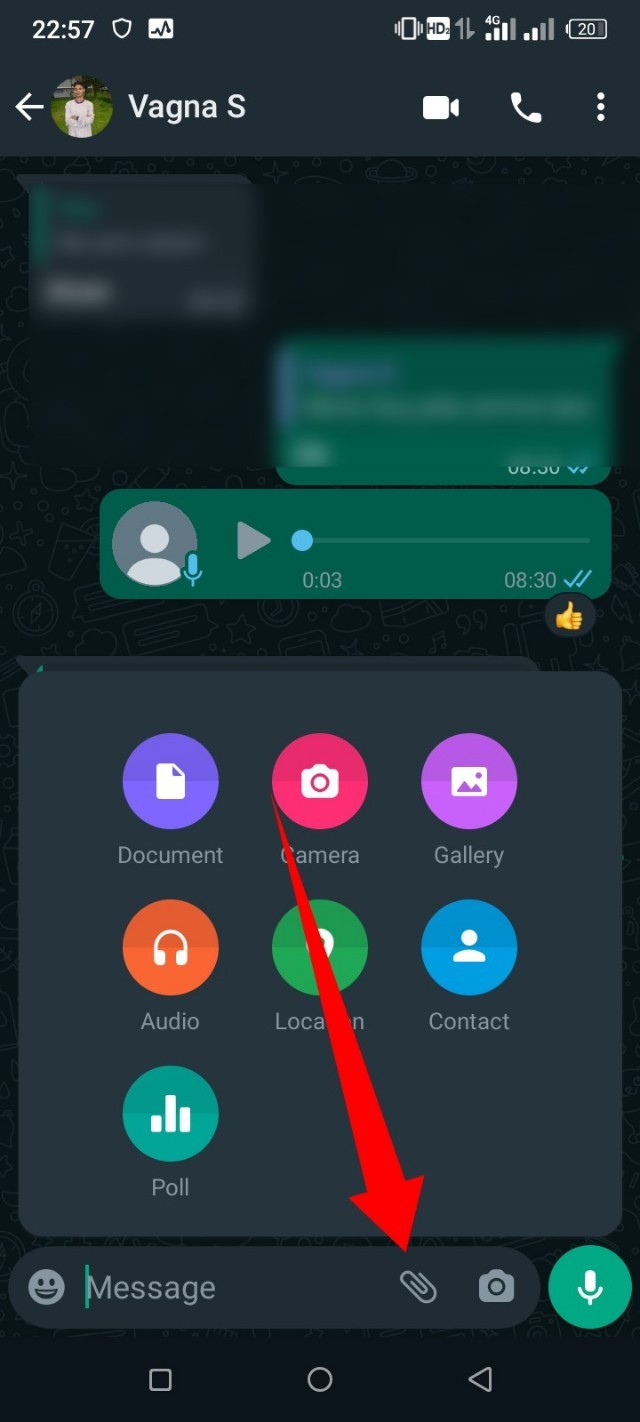Create a Poll
This screenshot has width=640, height=1422.
coord(170,1113)
